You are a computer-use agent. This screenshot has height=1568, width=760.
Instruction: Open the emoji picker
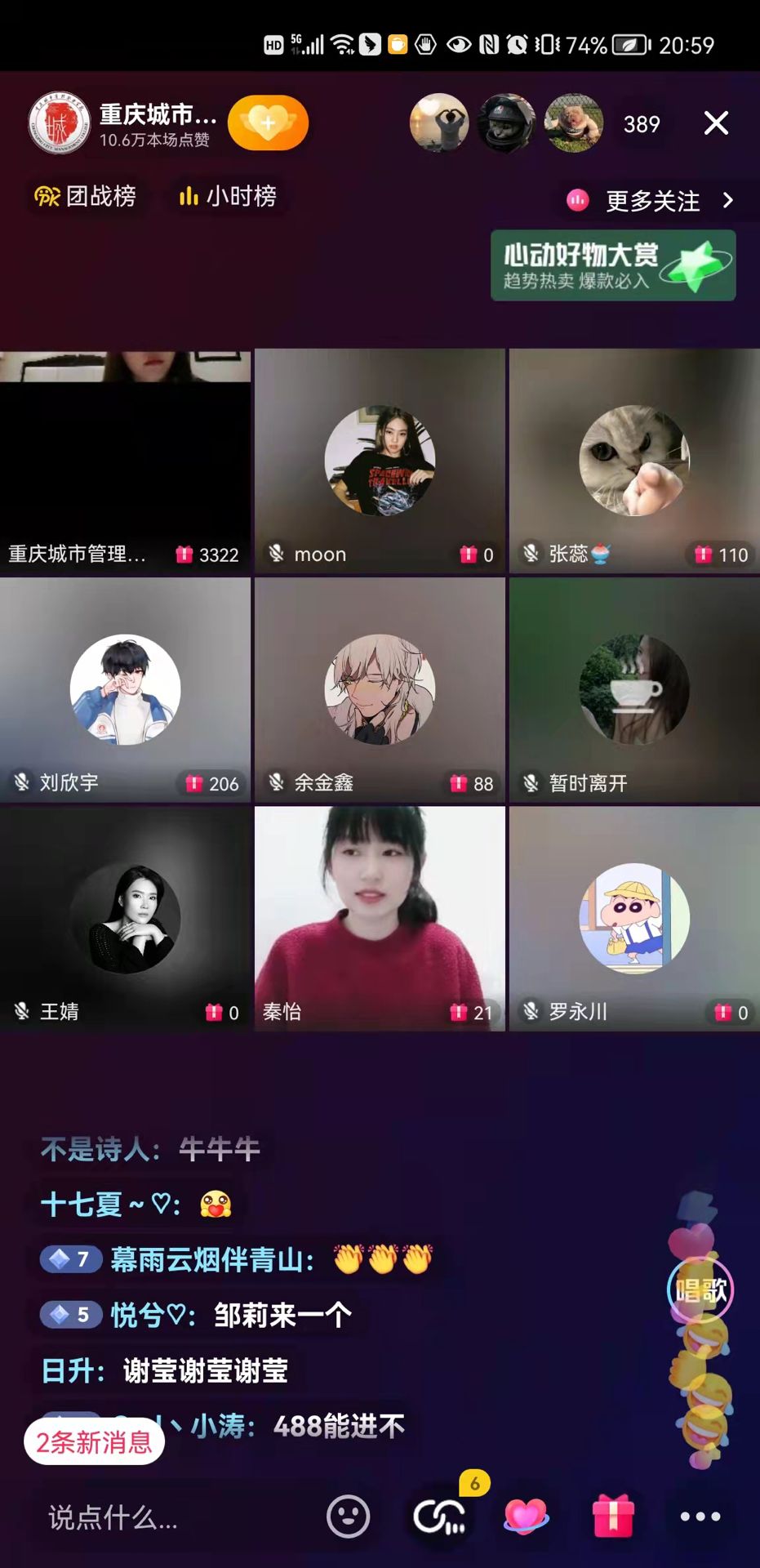348,1517
